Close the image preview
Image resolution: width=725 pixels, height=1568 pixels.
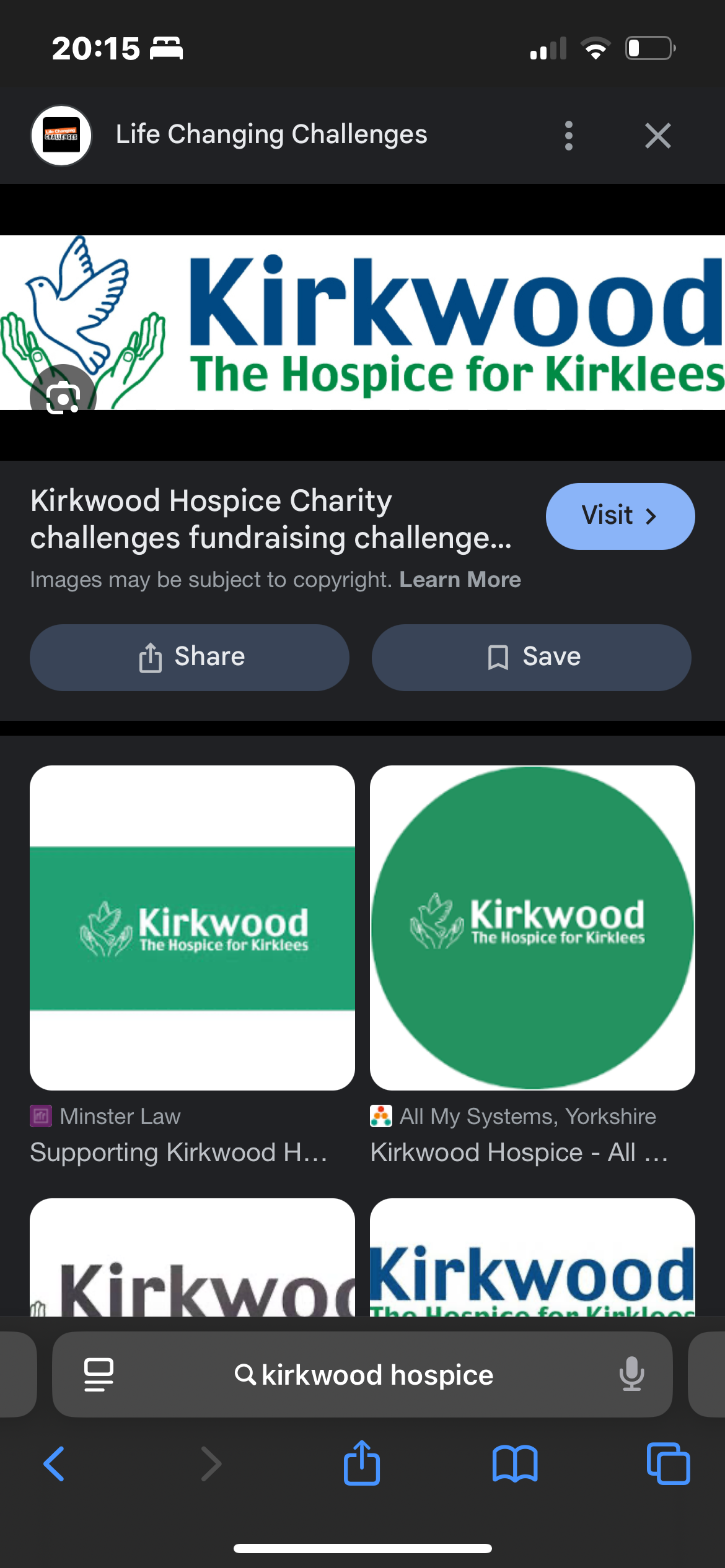click(657, 136)
